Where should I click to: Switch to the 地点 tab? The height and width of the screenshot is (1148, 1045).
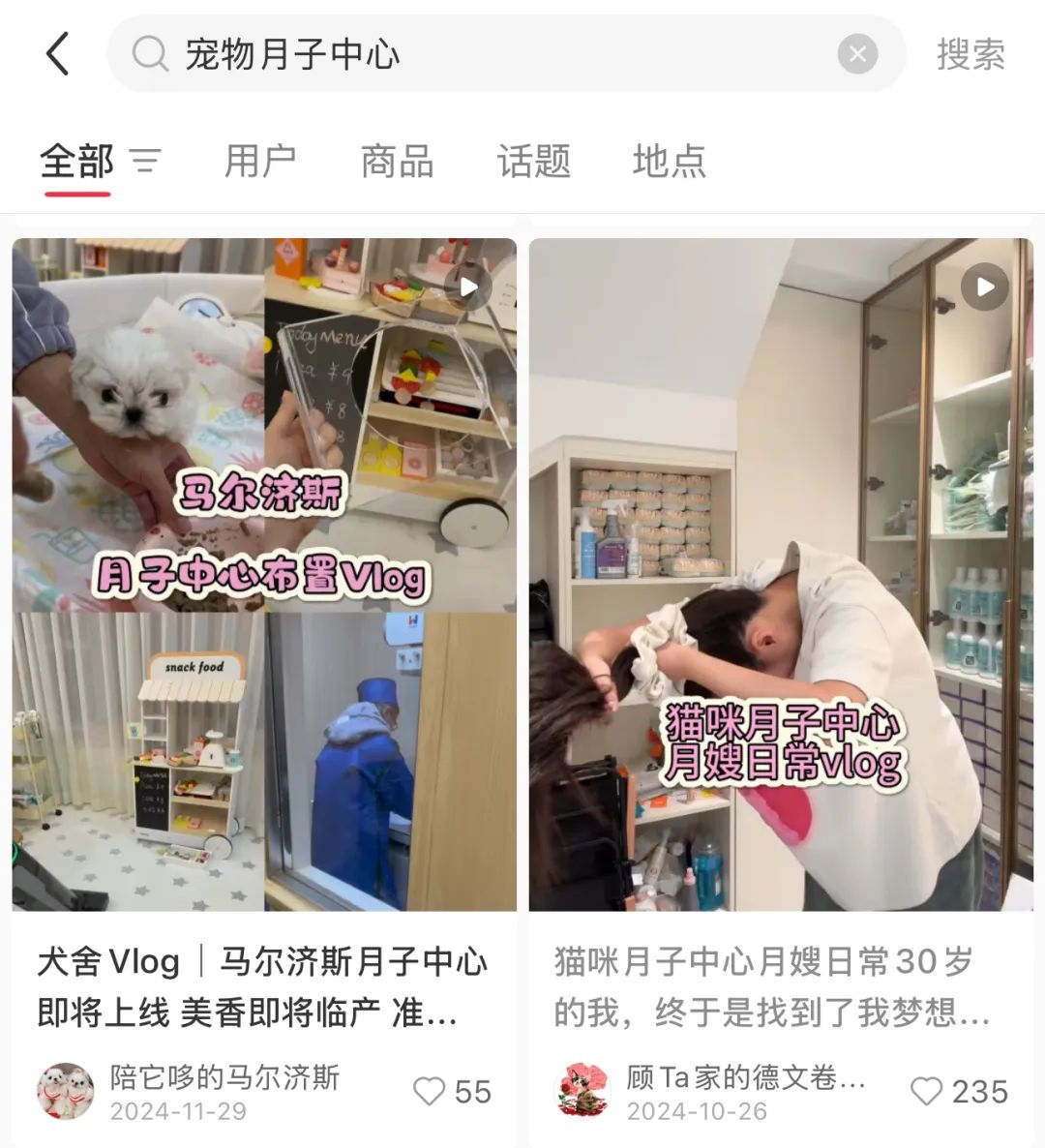pyautogui.click(x=669, y=161)
